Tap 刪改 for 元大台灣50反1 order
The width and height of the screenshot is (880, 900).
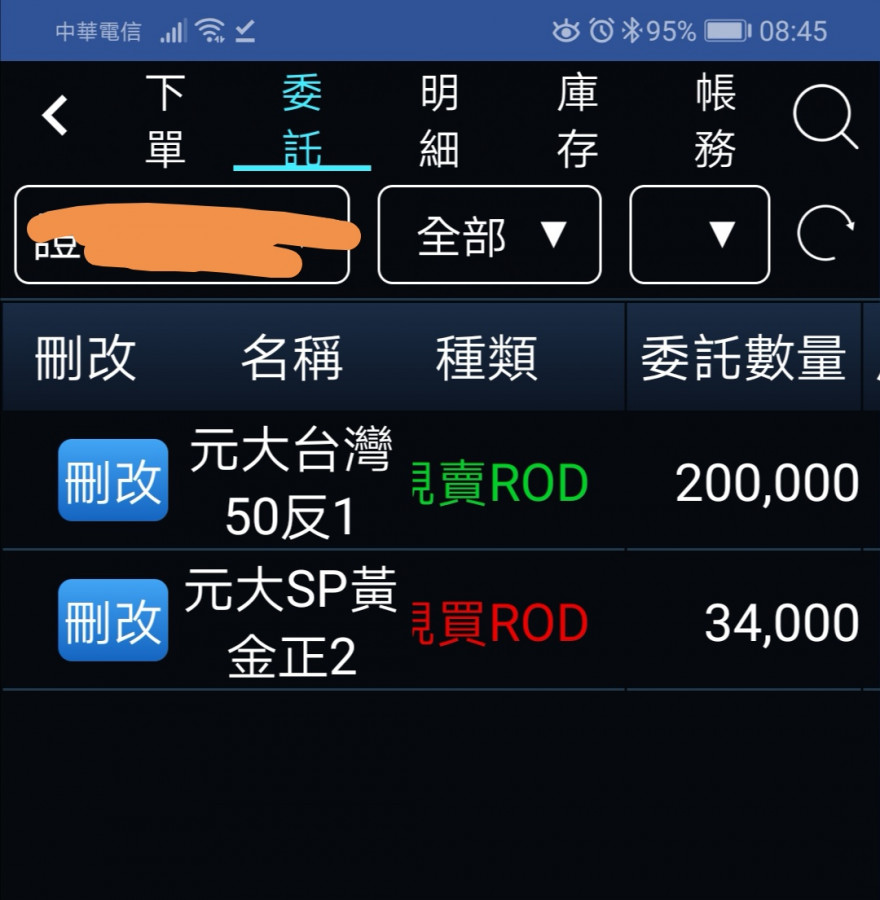tap(113, 481)
